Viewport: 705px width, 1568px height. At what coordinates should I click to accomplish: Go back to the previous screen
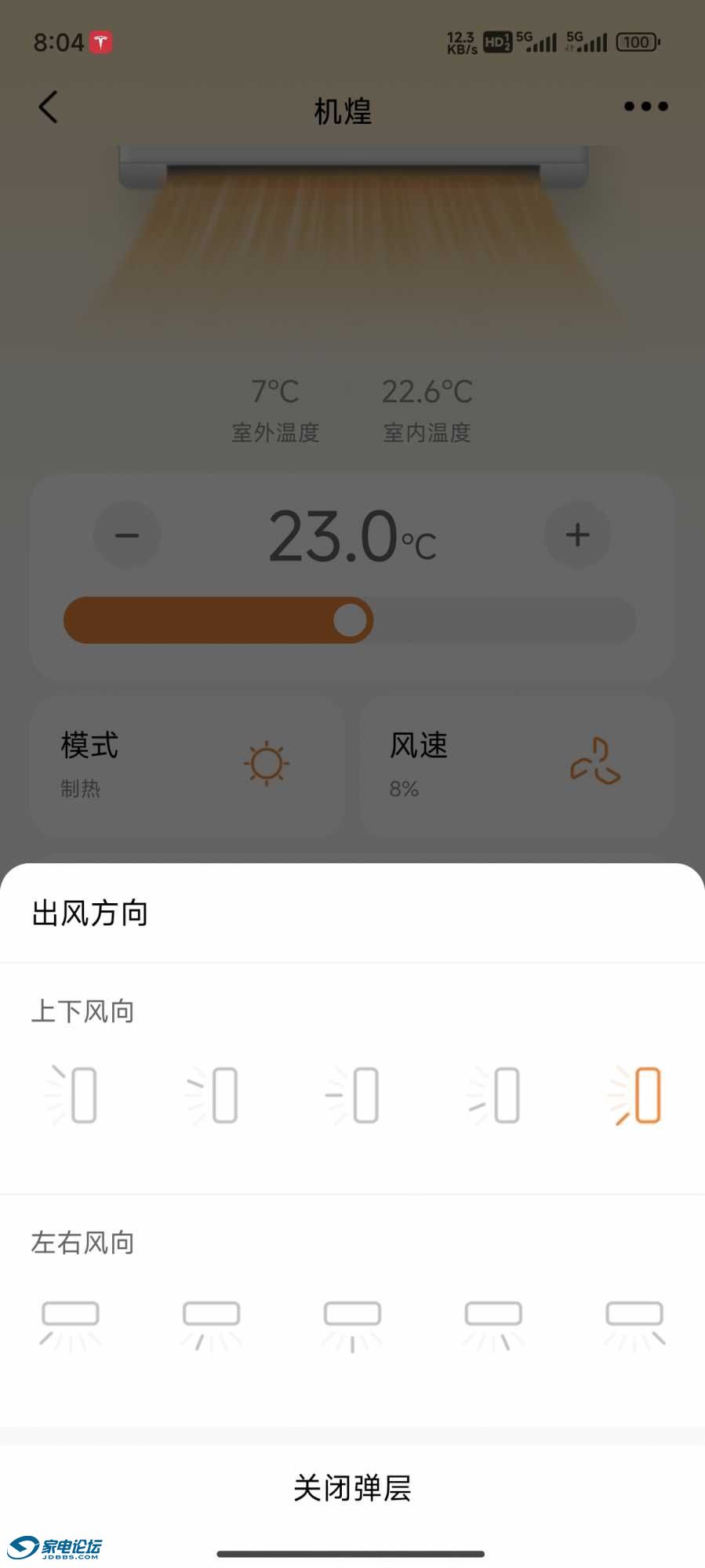click(49, 108)
